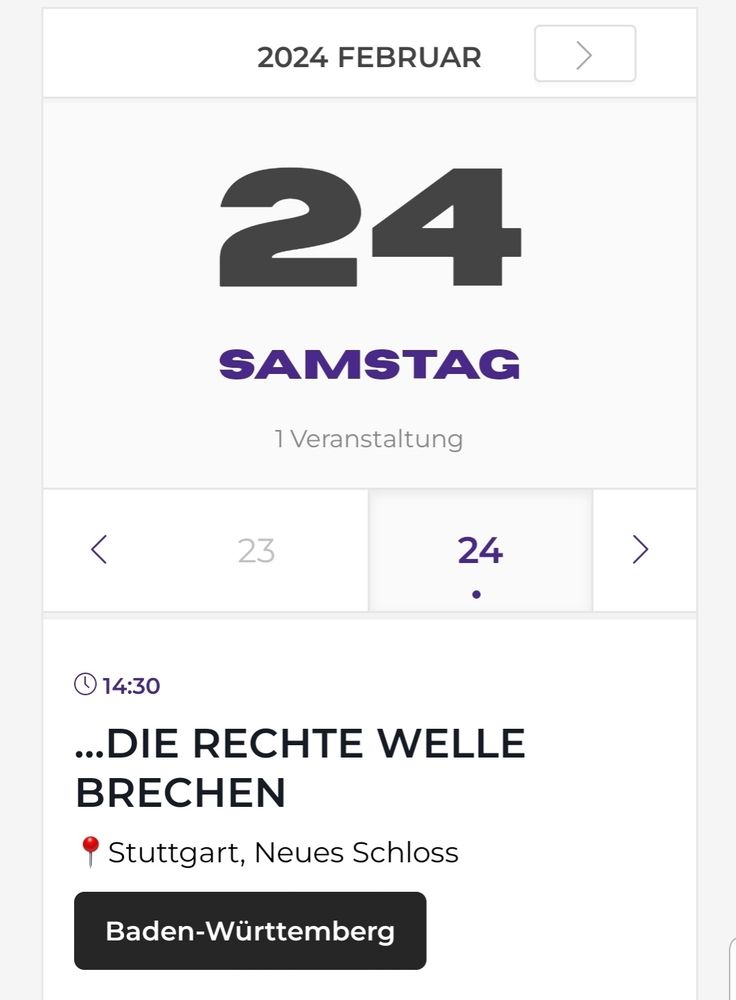Click the Baden-Württemberg tag button
Viewport: 736px width, 1000px height.
pyautogui.click(x=249, y=930)
